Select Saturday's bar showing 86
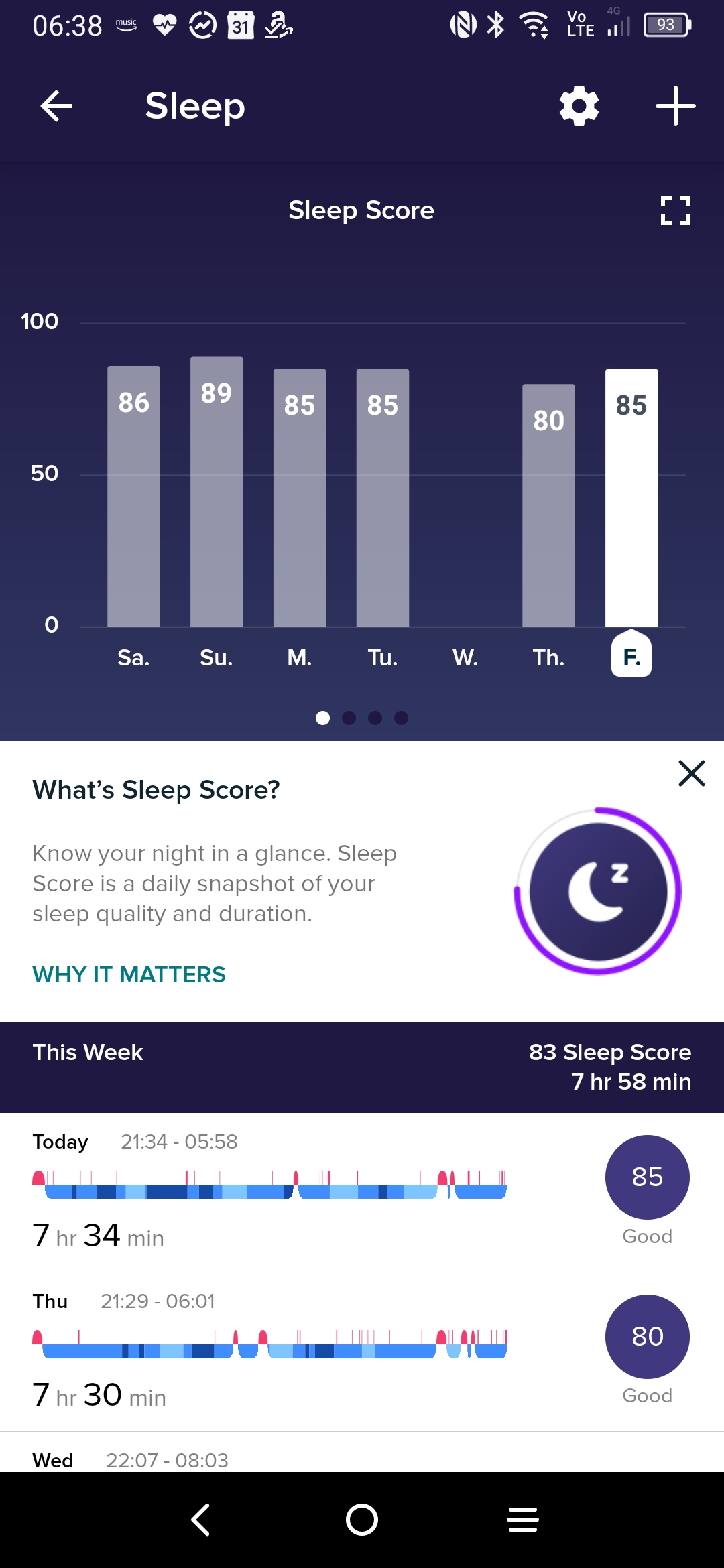Screen dimensions: 724x1568 [134, 497]
